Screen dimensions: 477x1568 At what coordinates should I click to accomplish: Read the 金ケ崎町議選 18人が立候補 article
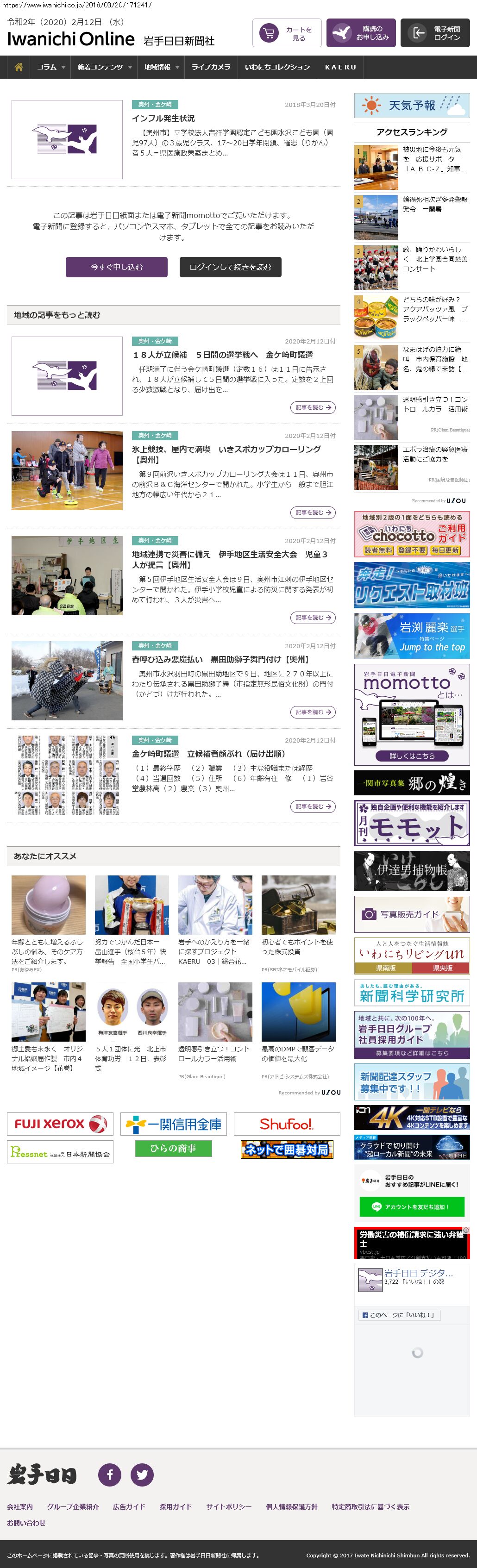point(222,355)
